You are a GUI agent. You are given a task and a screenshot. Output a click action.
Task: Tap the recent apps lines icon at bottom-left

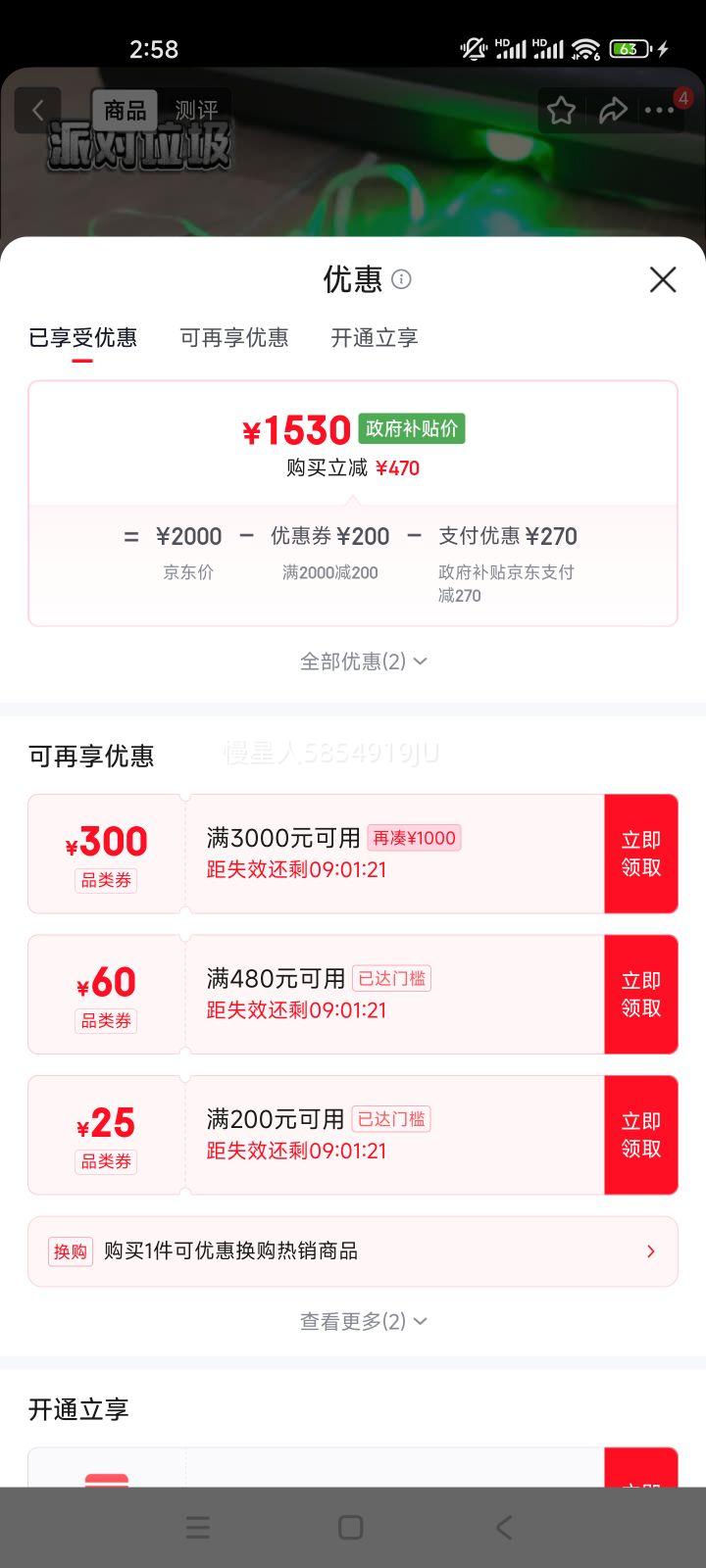(x=197, y=1527)
